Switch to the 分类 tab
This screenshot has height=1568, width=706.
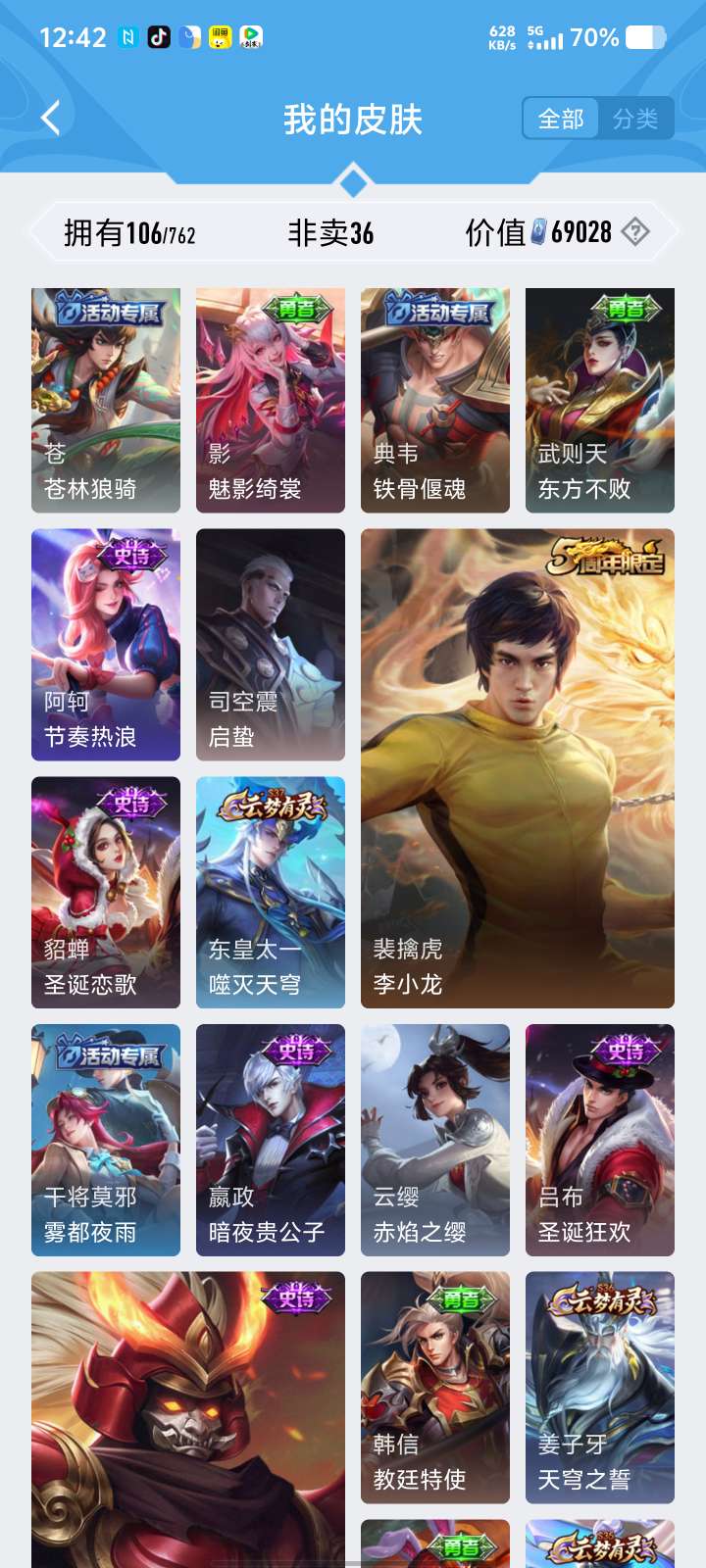(x=635, y=119)
